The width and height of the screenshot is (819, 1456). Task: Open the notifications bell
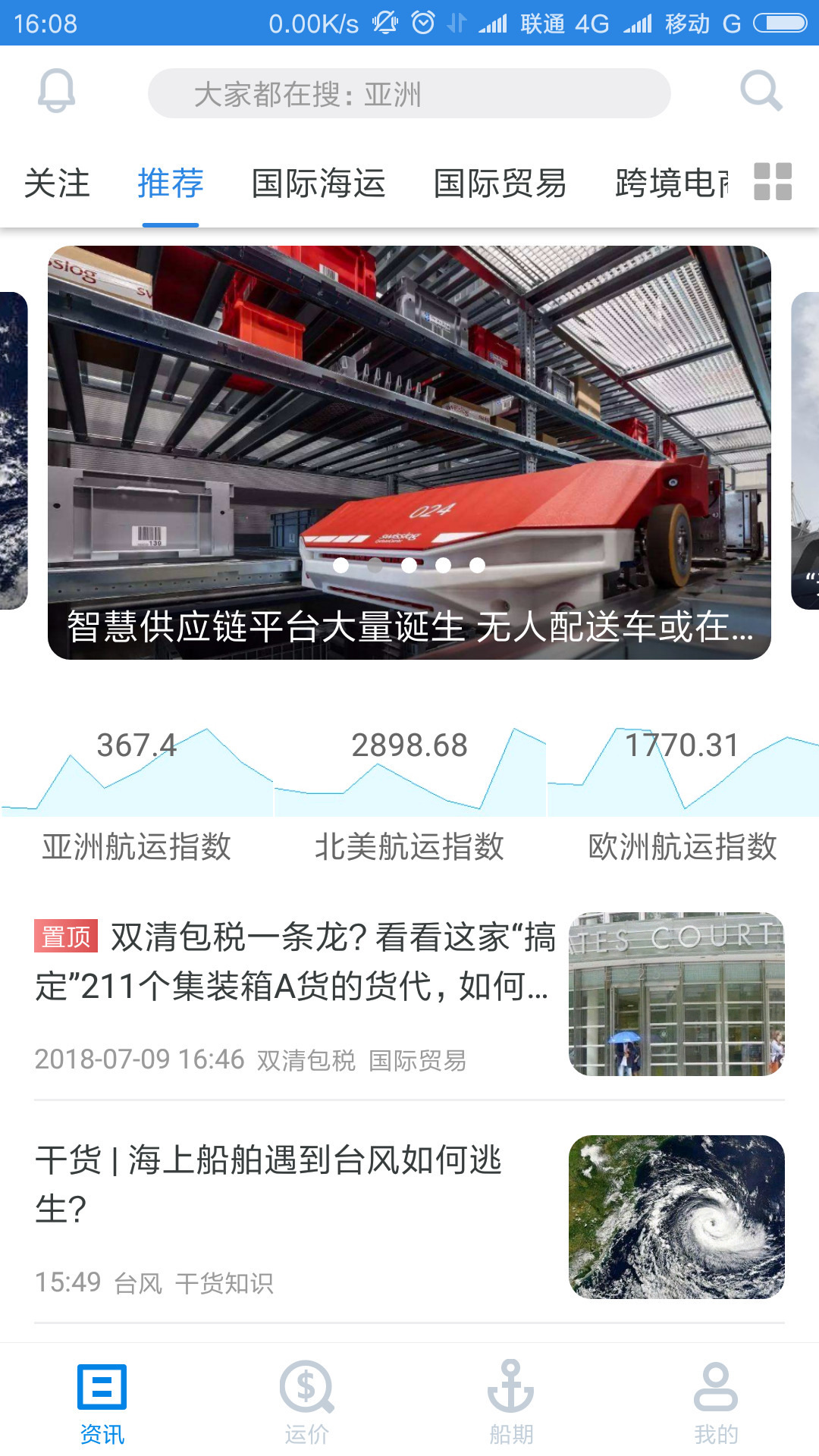[x=57, y=92]
